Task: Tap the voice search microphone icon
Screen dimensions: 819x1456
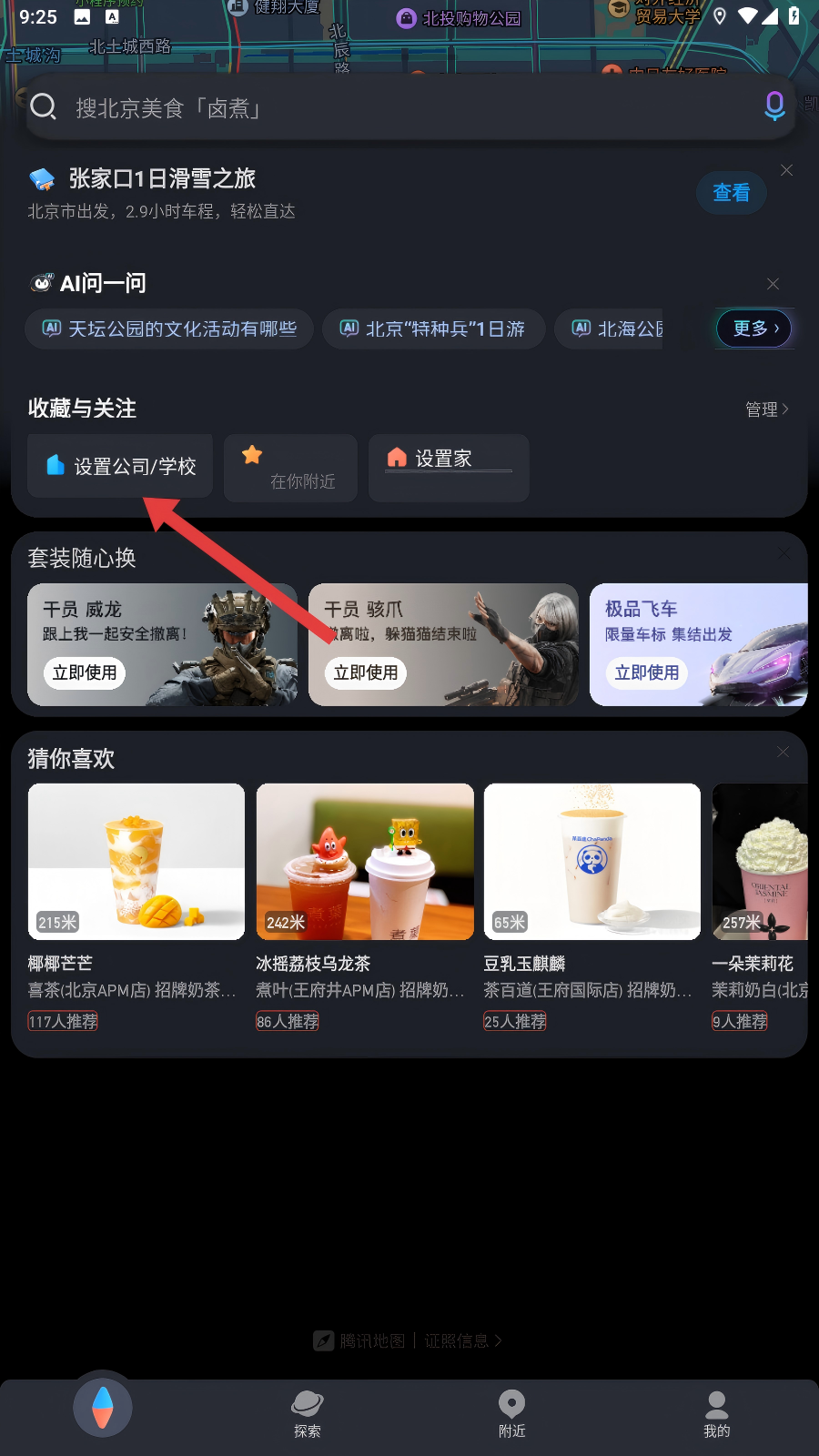Action: (774, 106)
